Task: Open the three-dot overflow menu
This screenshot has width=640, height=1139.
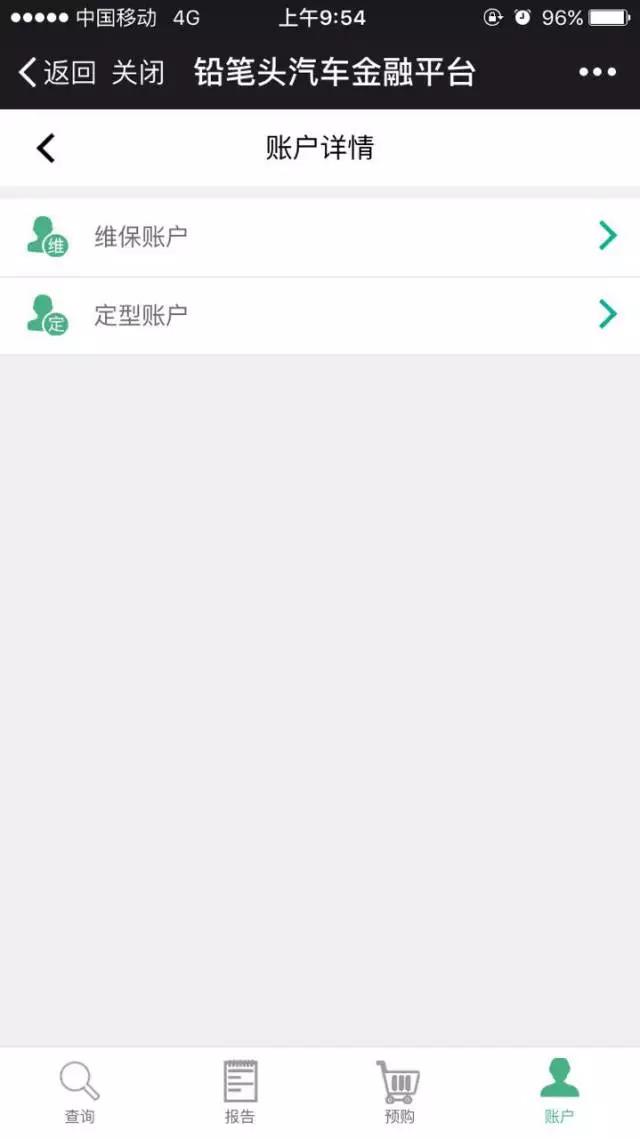Action: click(597, 72)
